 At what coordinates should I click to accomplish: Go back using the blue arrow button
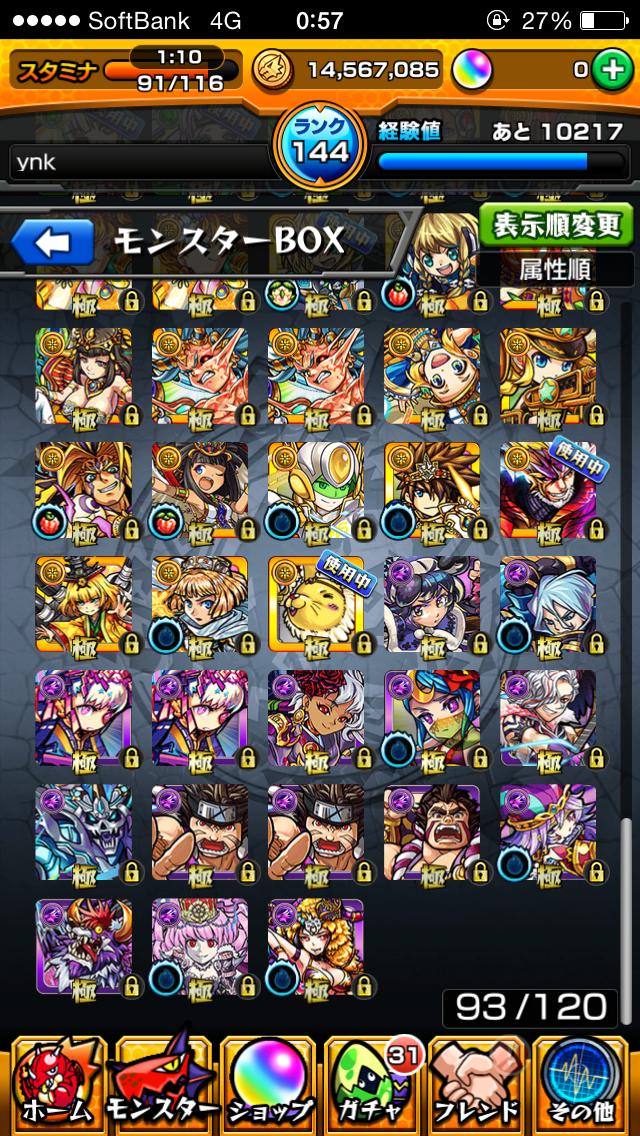coord(53,243)
